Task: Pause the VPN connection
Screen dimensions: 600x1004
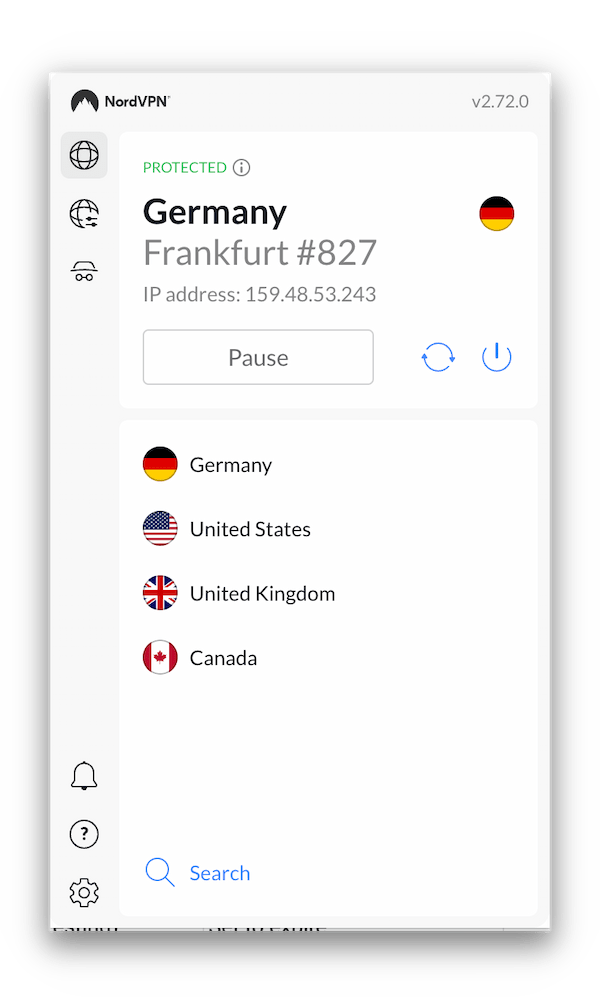Action: tap(258, 357)
